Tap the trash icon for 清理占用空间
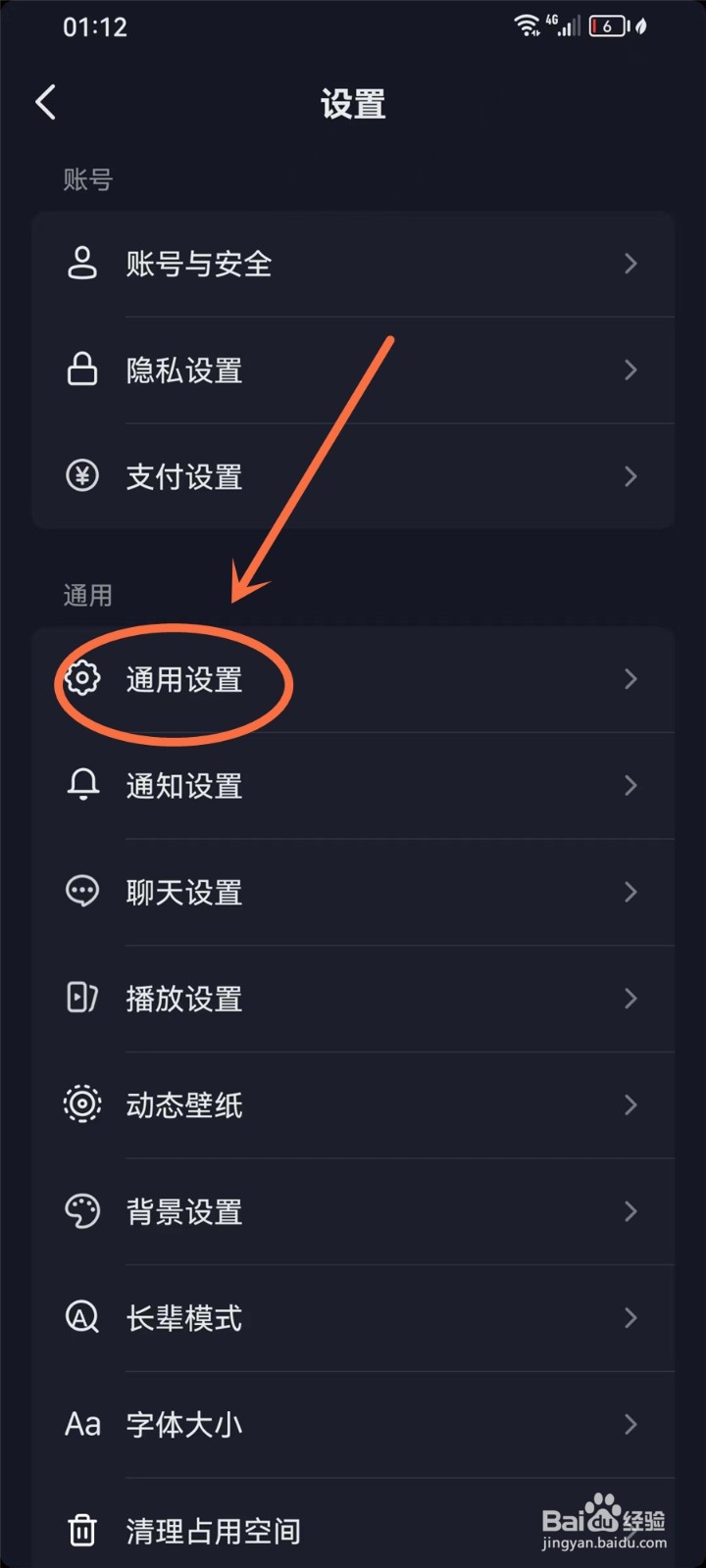706x1568 pixels. 82,1530
